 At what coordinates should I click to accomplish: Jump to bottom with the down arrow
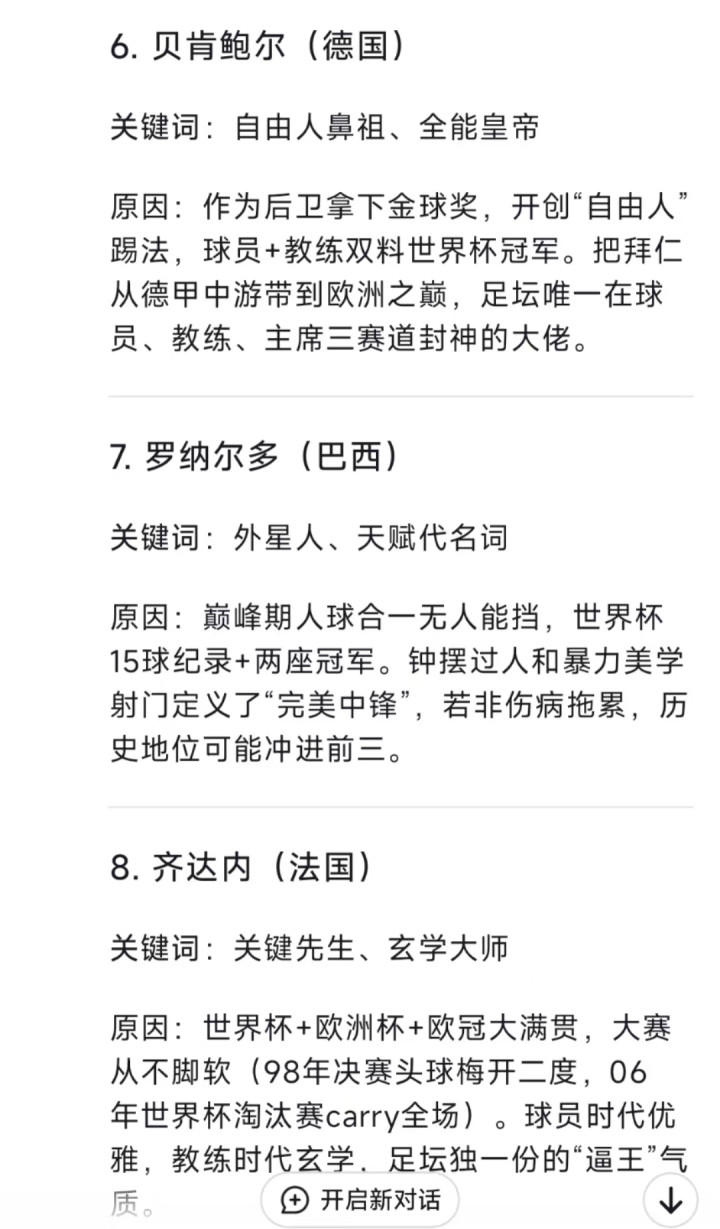click(x=671, y=1201)
